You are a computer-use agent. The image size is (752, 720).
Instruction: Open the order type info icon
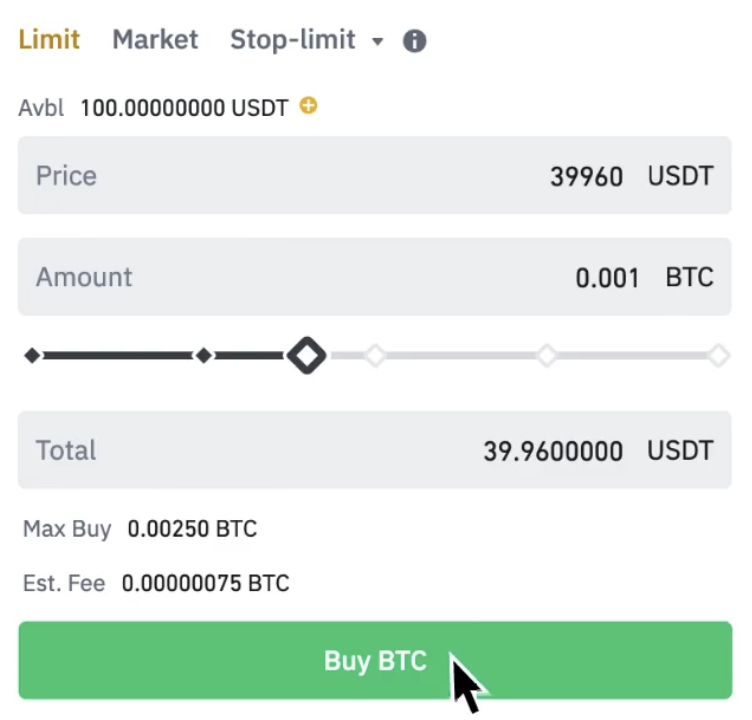[414, 41]
